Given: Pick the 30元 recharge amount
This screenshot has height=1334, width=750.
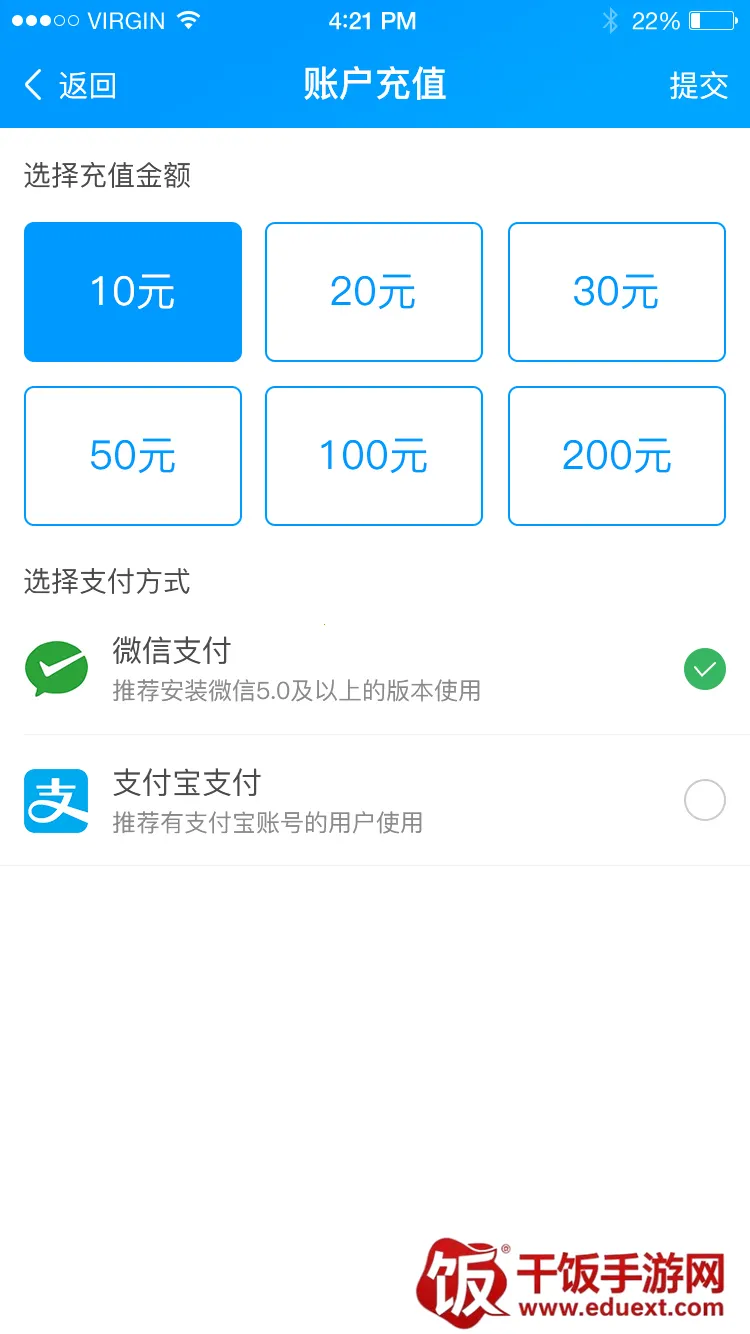Looking at the screenshot, I should coord(616,292).
